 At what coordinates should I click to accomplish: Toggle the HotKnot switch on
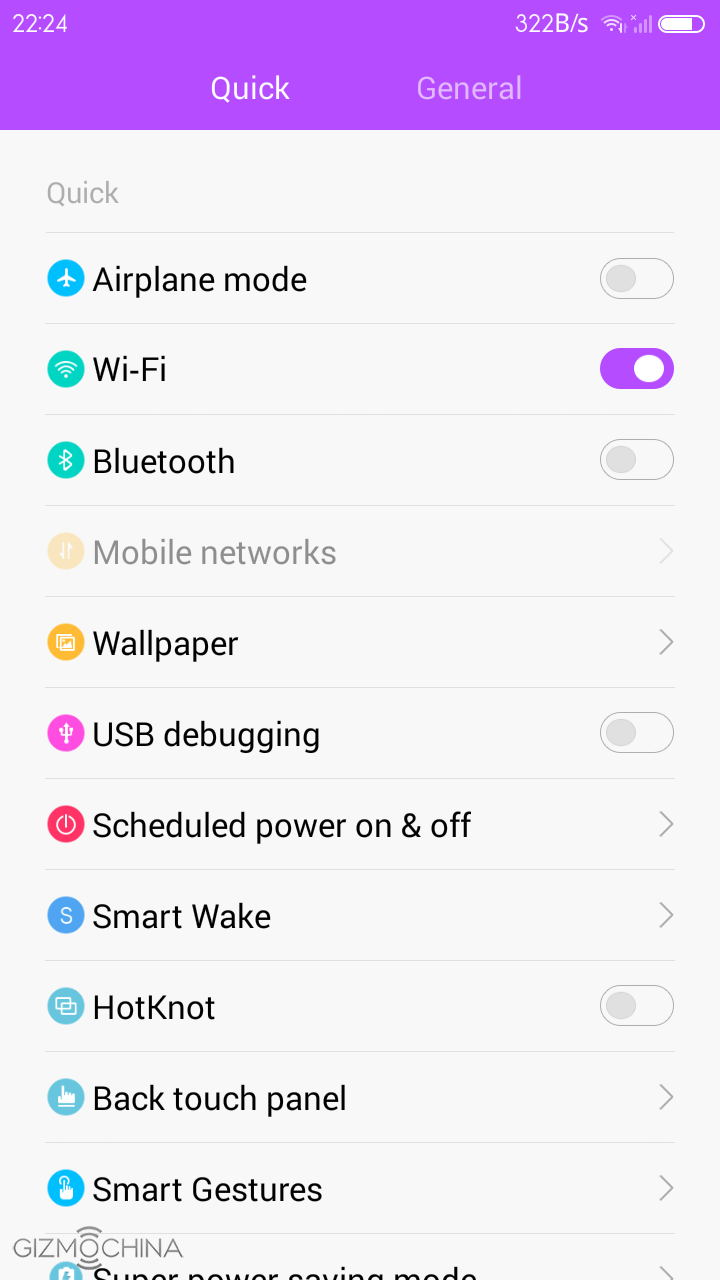tap(636, 1006)
